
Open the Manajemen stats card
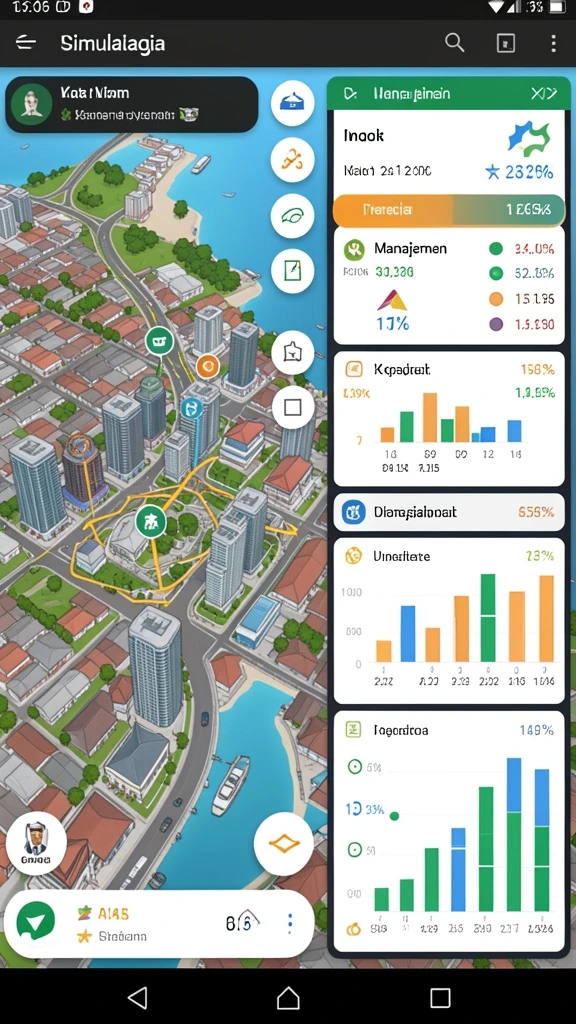pos(449,286)
